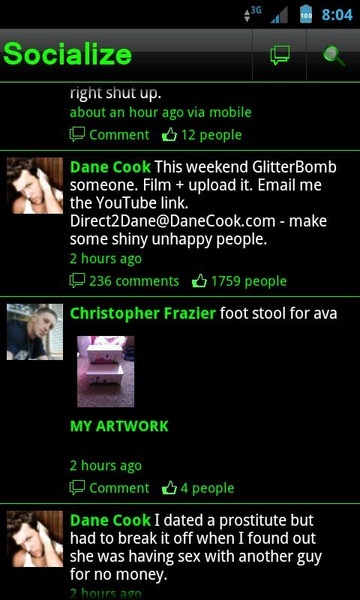The image size is (360, 600).
Task: Open Christopher Frazier's profile name
Action: coord(143,314)
